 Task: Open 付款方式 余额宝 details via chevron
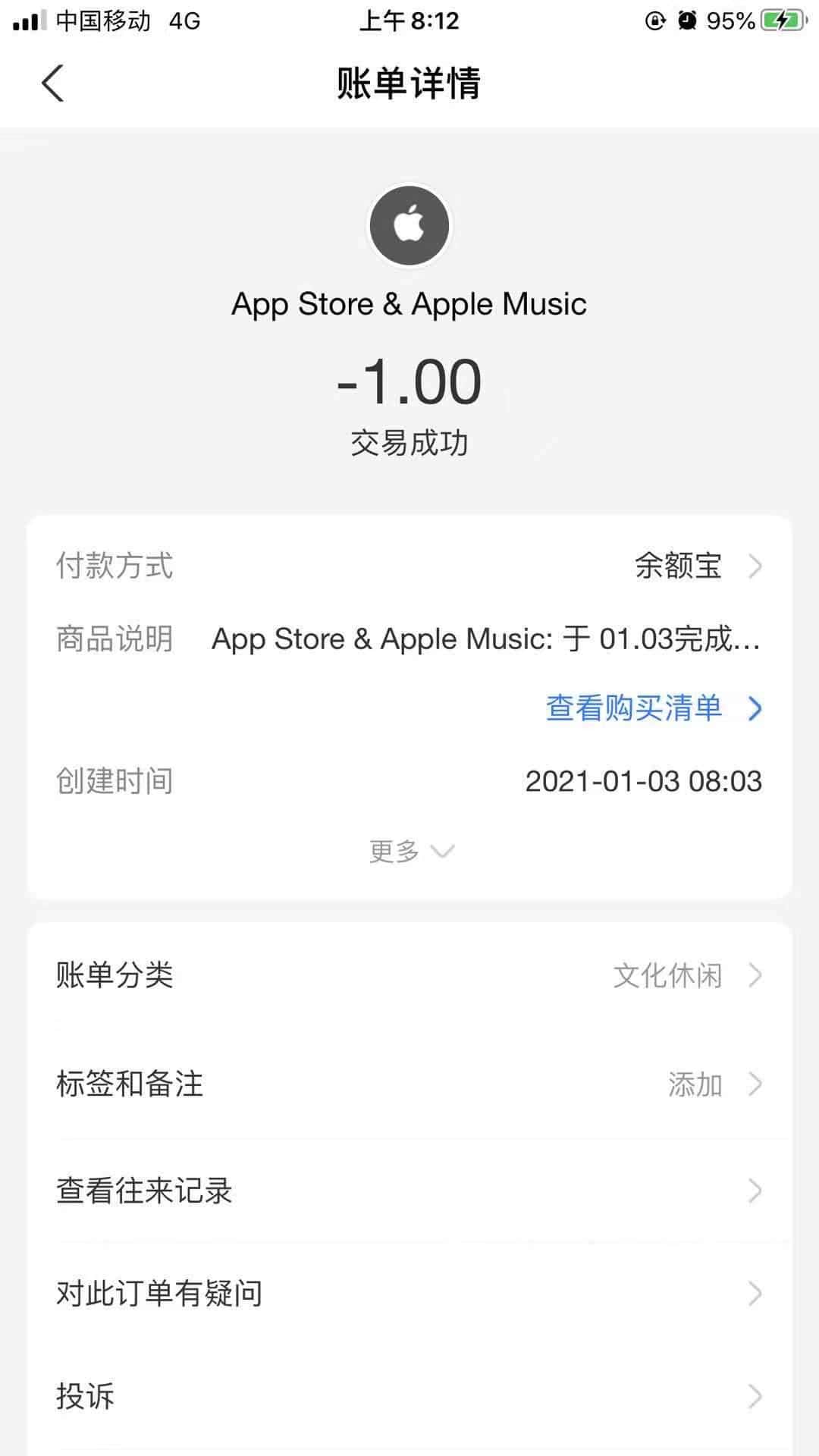point(754,566)
